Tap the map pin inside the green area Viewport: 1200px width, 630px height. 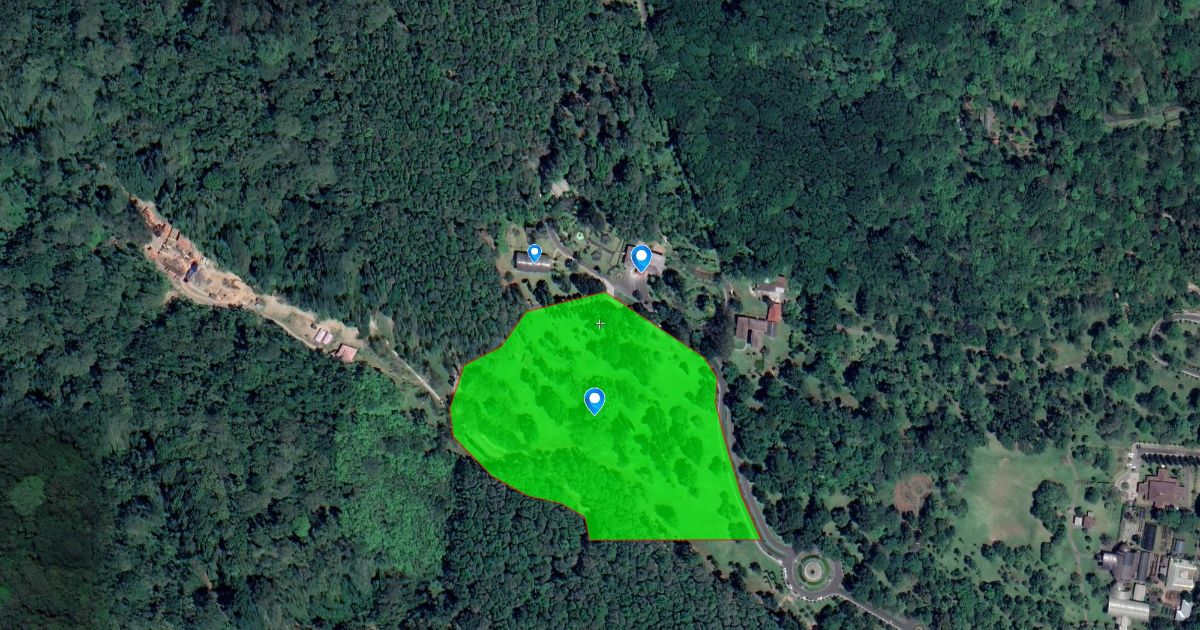[x=594, y=400]
